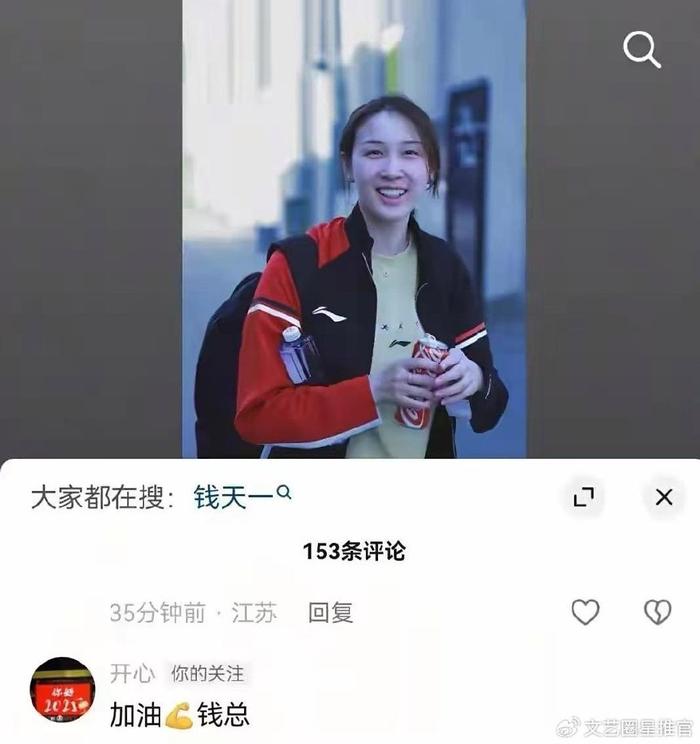The image size is (700, 744).
Task: Close the comments panel
Action: (x=664, y=497)
